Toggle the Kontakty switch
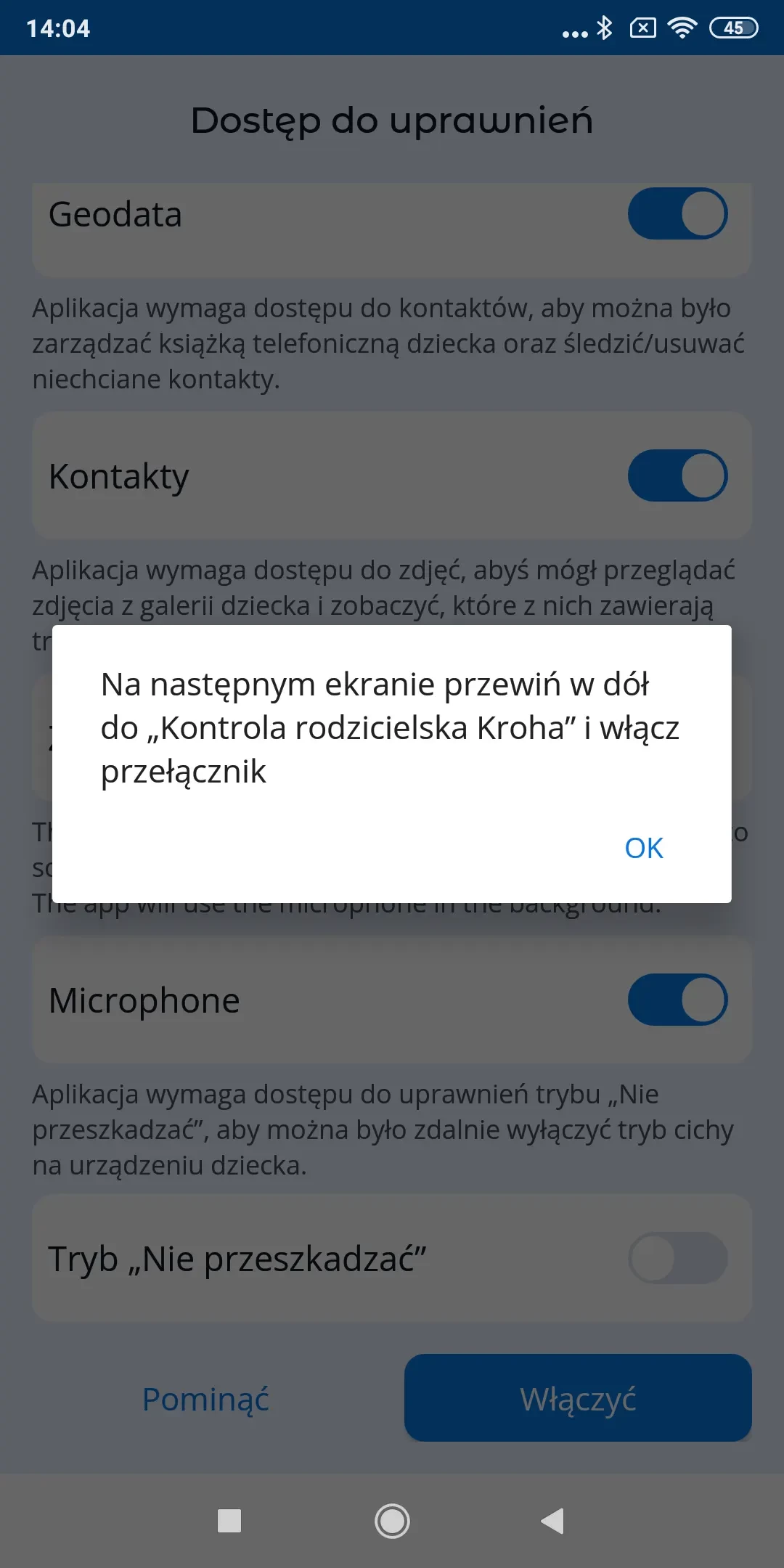784x1568 pixels. [x=677, y=475]
